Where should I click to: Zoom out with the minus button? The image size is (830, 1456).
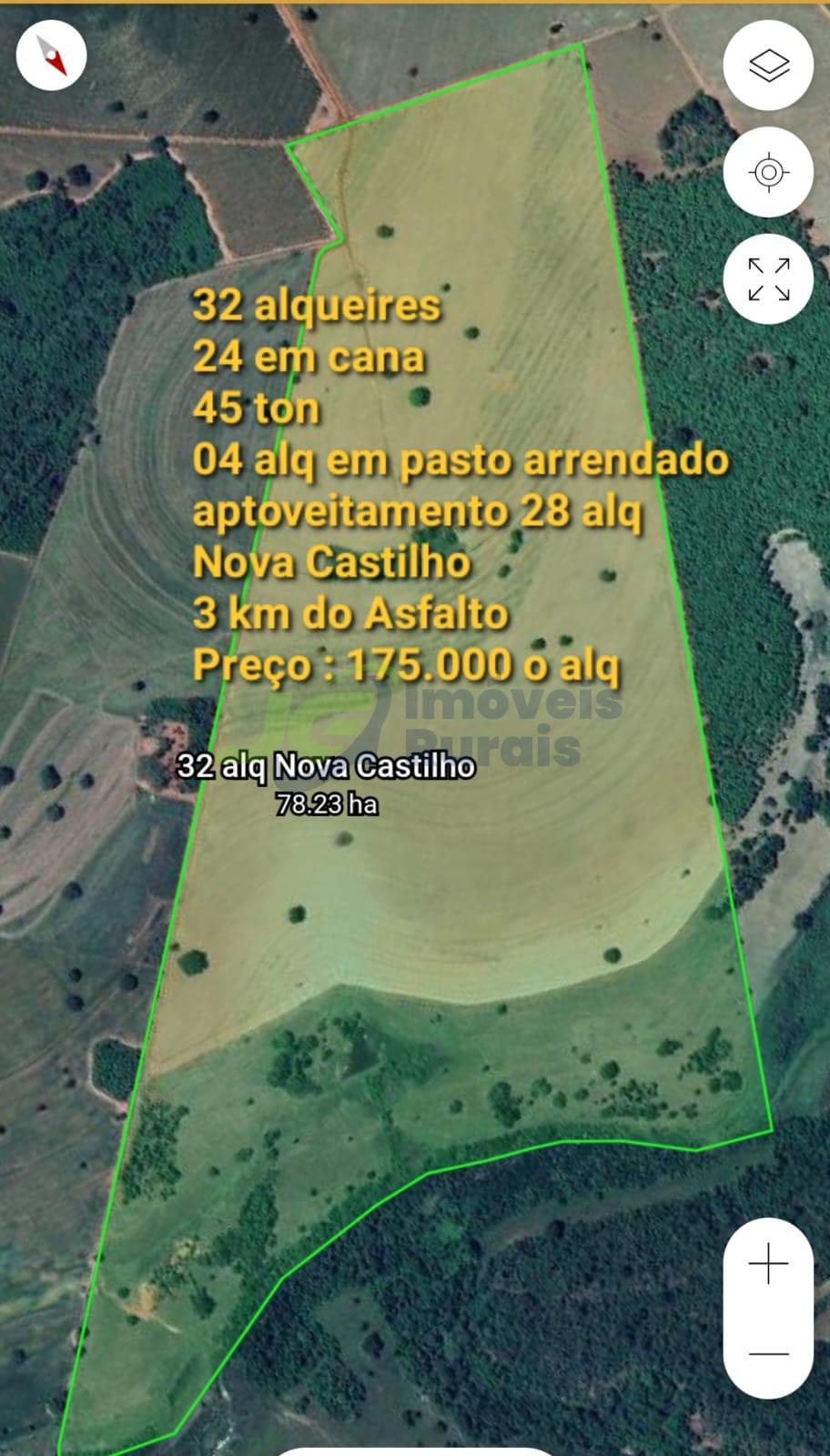(x=768, y=1353)
